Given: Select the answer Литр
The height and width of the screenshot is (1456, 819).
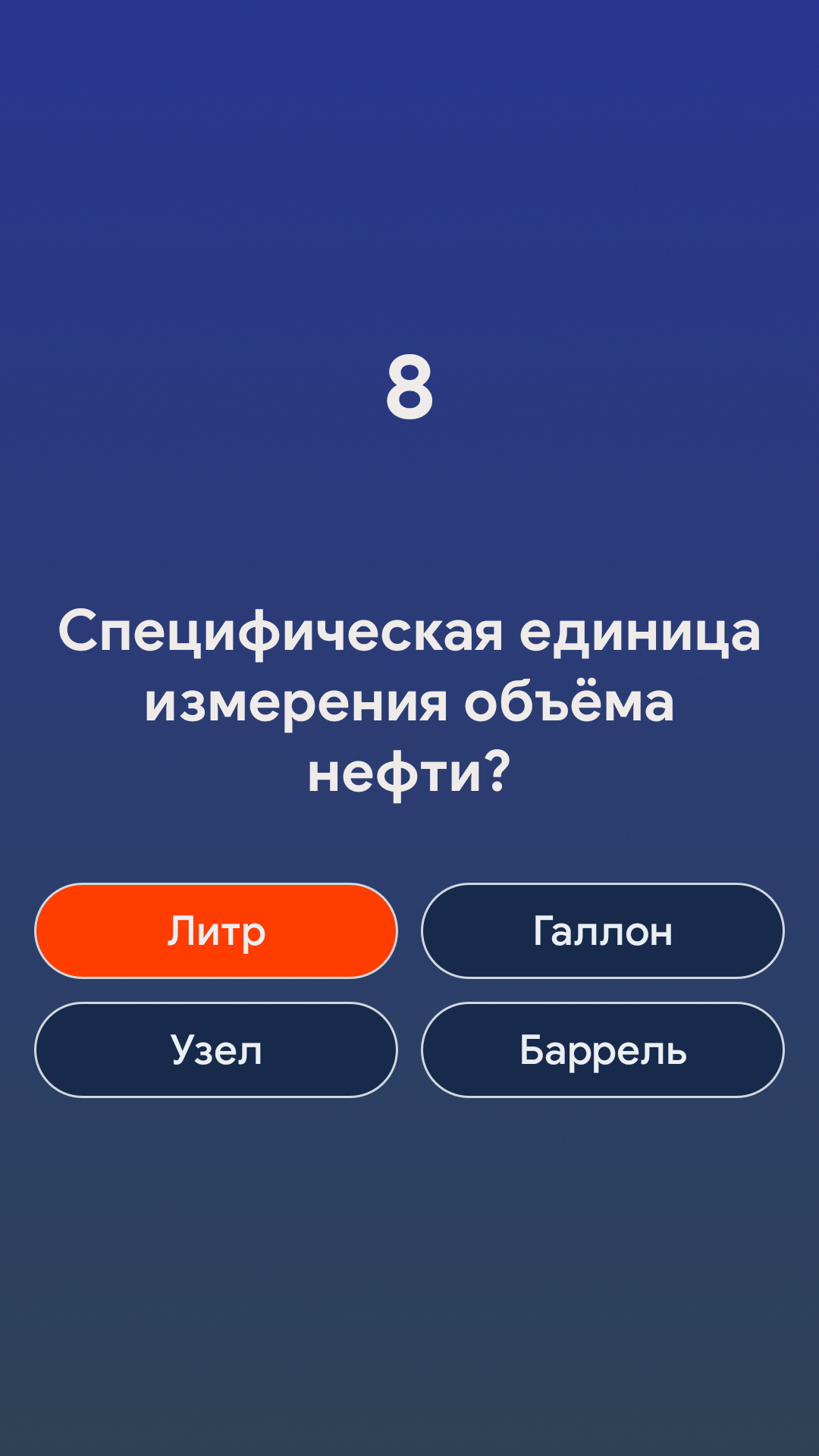Looking at the screenshot, I should (216, 930).
